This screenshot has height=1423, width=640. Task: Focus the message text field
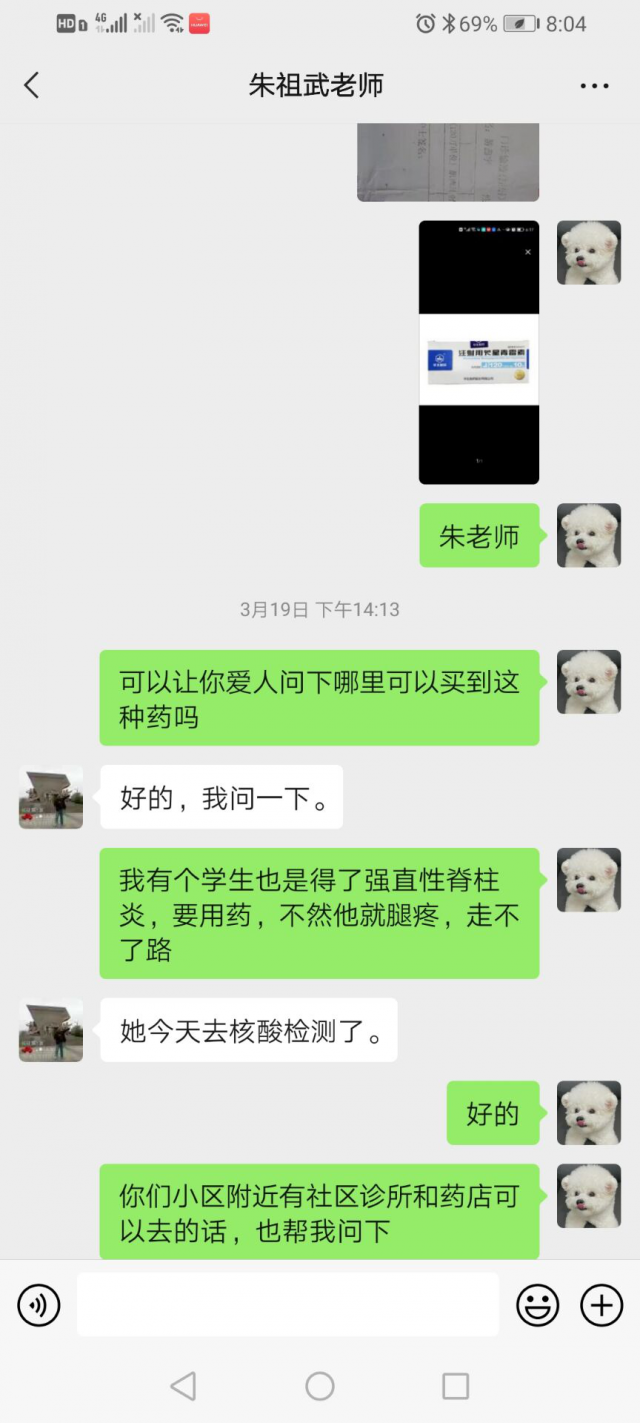tap(288, 1305)
